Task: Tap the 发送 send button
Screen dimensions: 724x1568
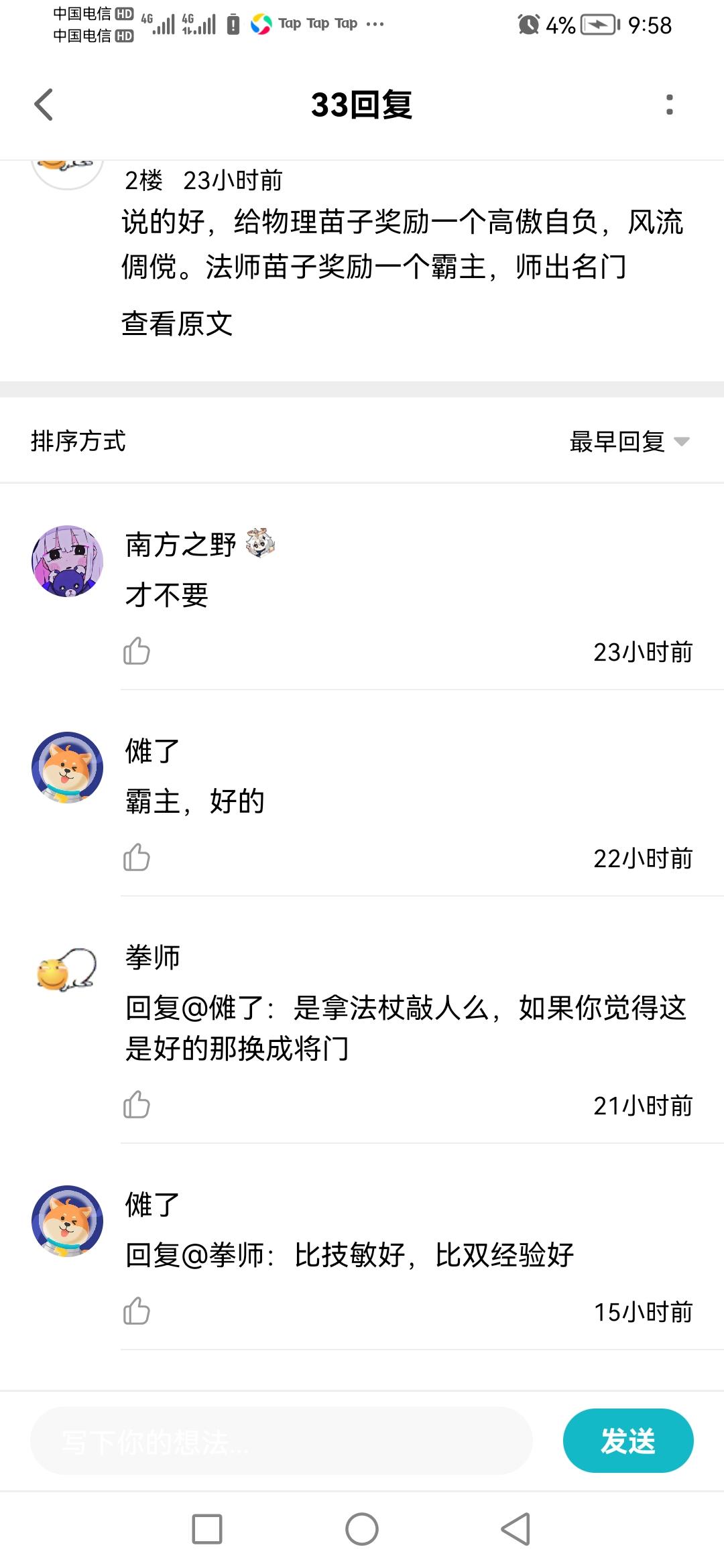Action: pyautogui.click(x=627, y=1441)
